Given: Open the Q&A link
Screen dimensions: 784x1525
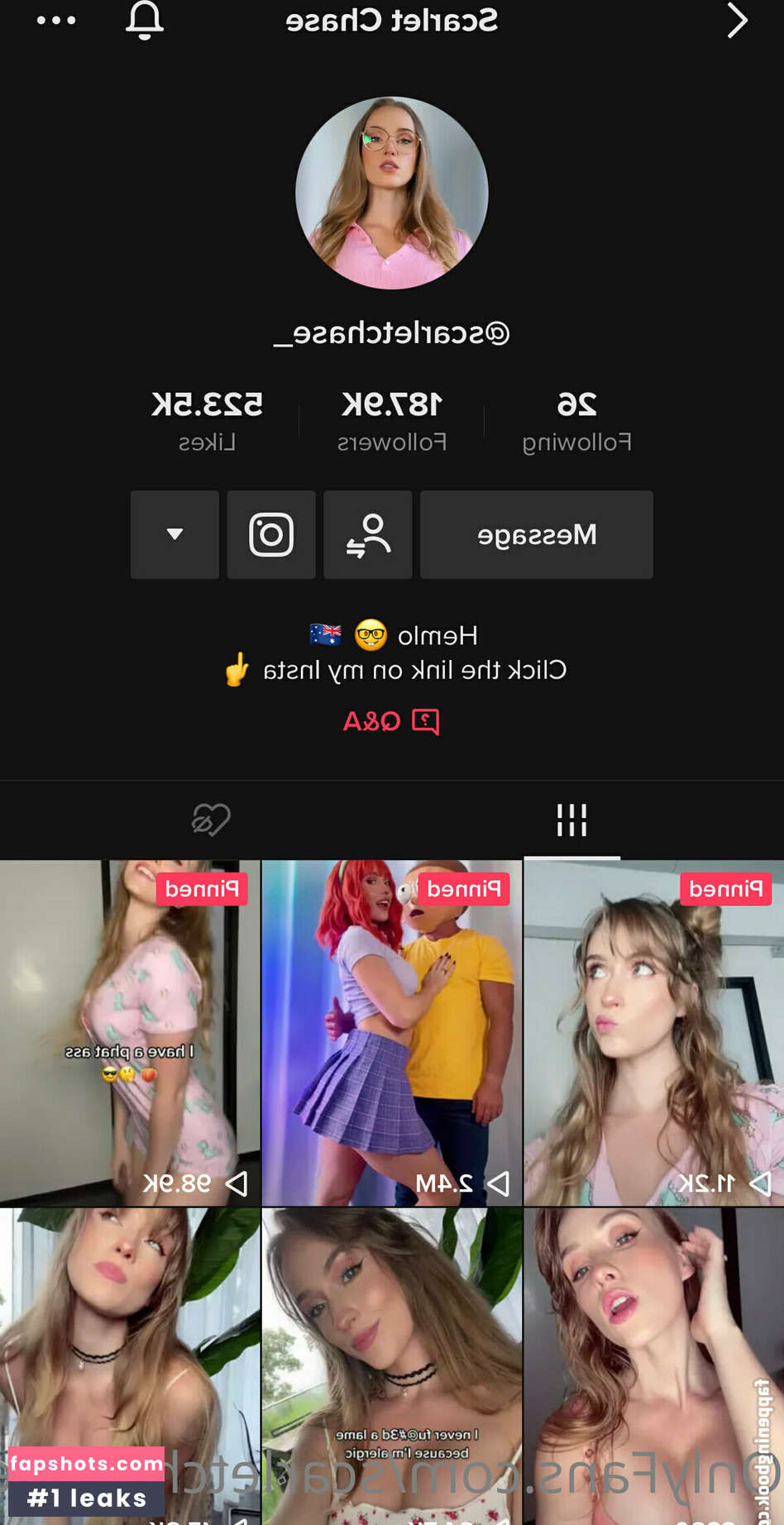Looking at the screenshot, I should click(391, 722).
